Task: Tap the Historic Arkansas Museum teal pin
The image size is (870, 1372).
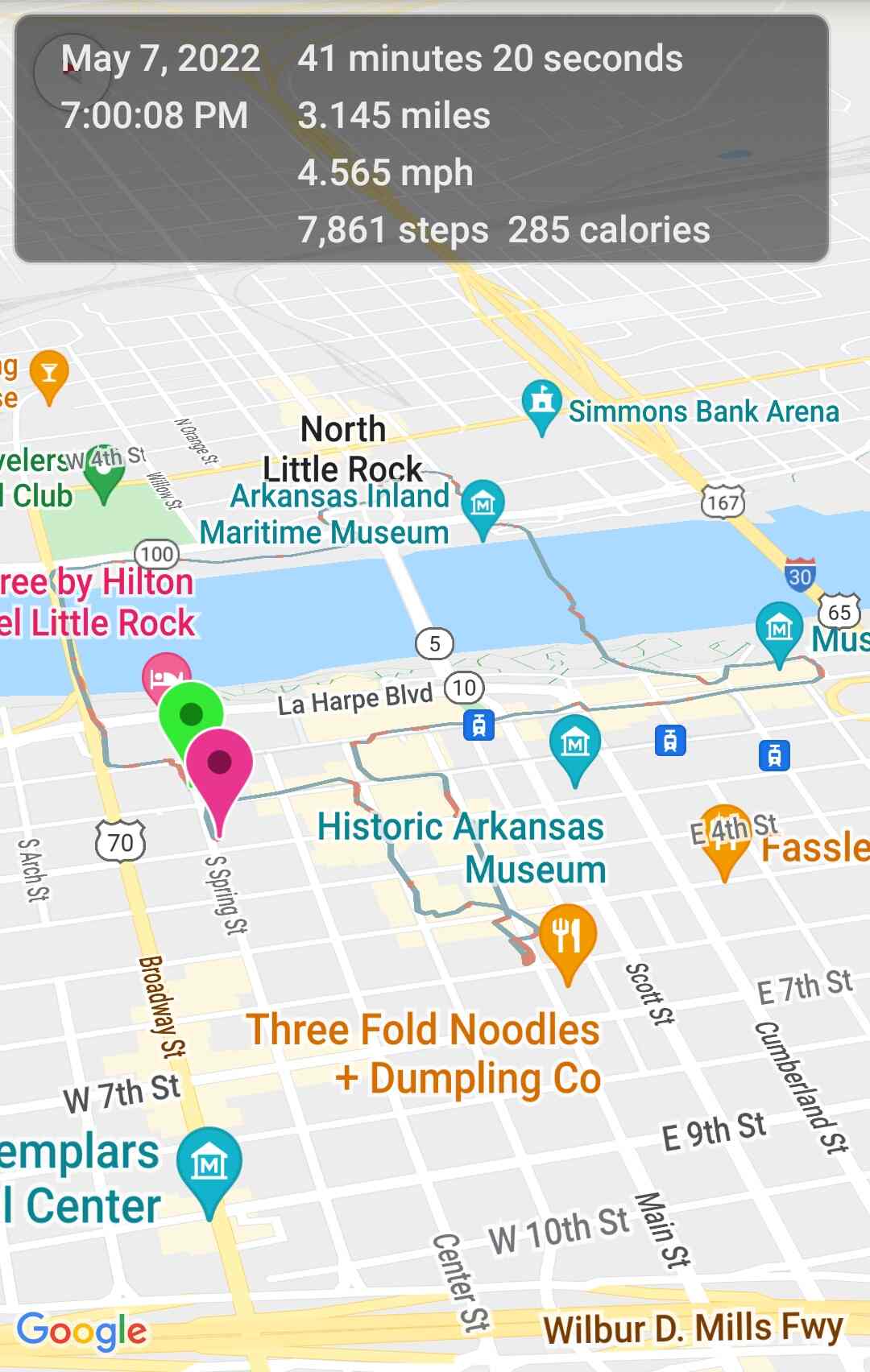Action: (x=576, y=745)
